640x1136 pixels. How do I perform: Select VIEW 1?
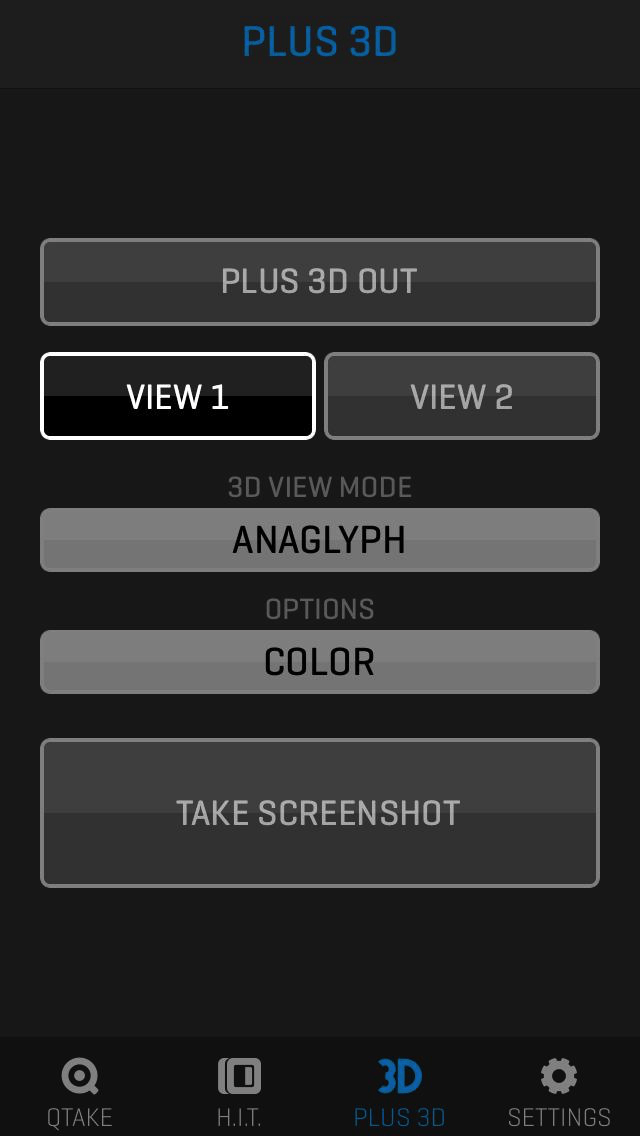point(178,396)
